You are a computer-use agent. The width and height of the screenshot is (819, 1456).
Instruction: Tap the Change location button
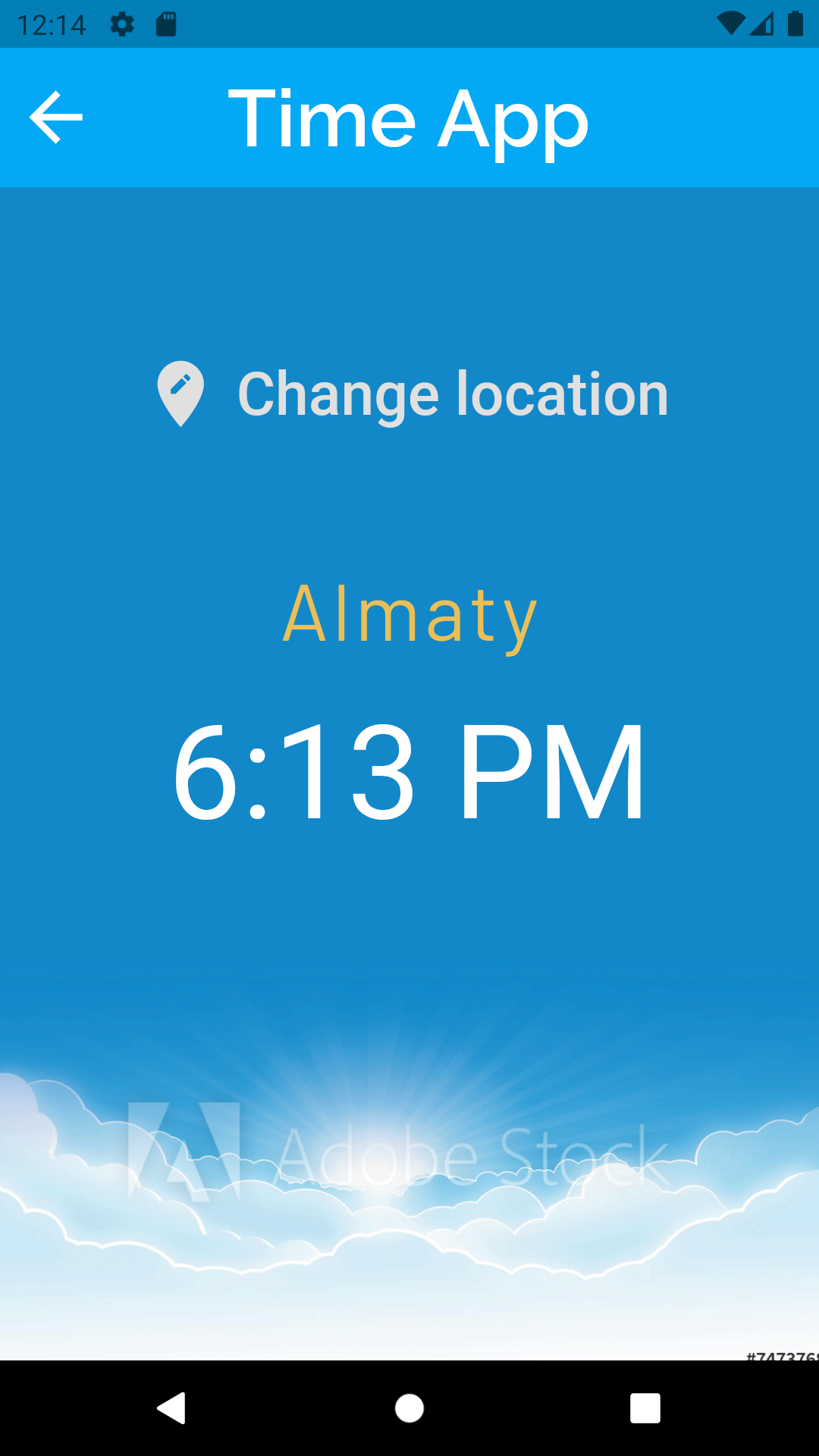point(413,394)
